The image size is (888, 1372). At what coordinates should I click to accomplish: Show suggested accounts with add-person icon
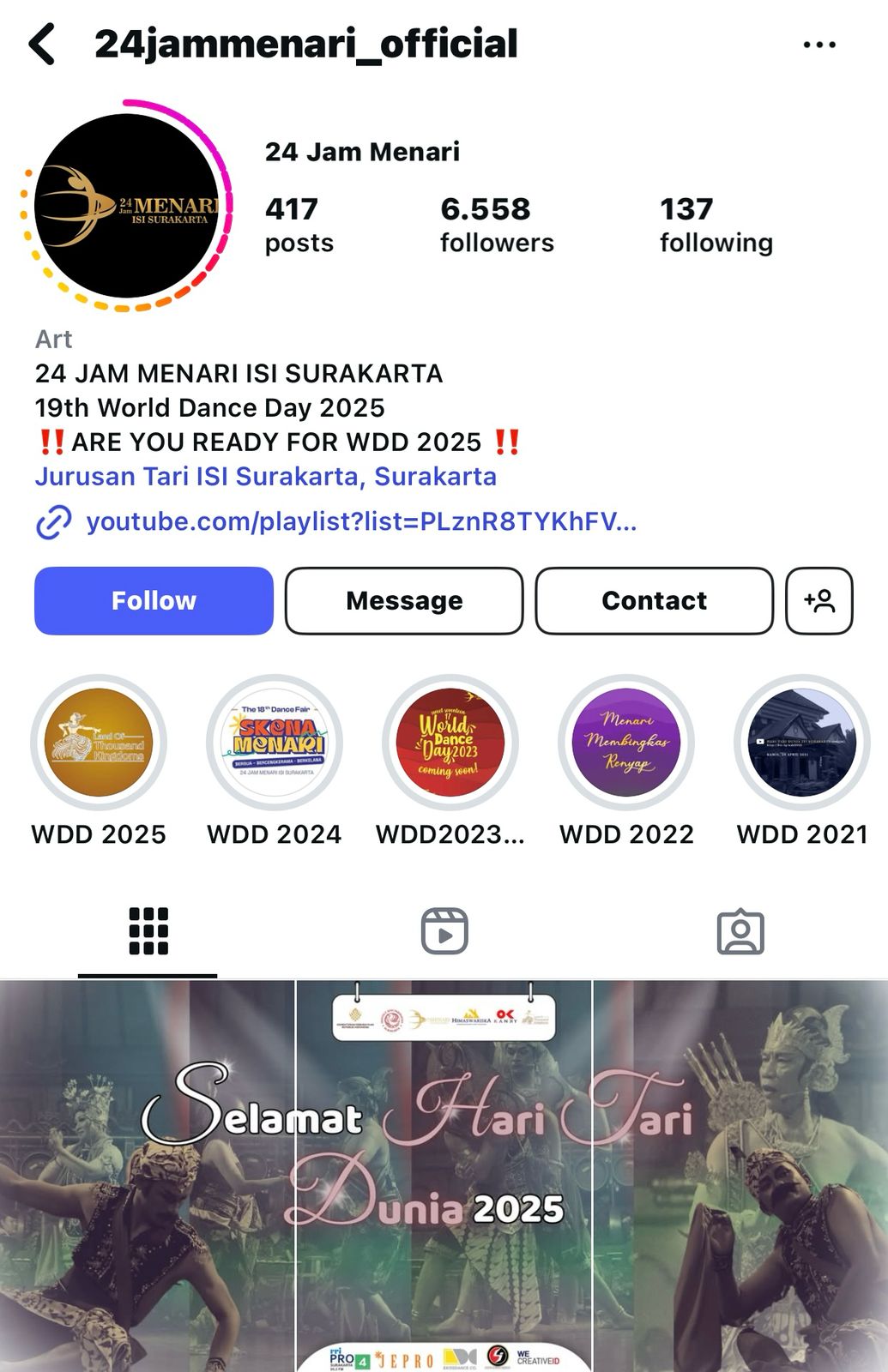point(819,600)
